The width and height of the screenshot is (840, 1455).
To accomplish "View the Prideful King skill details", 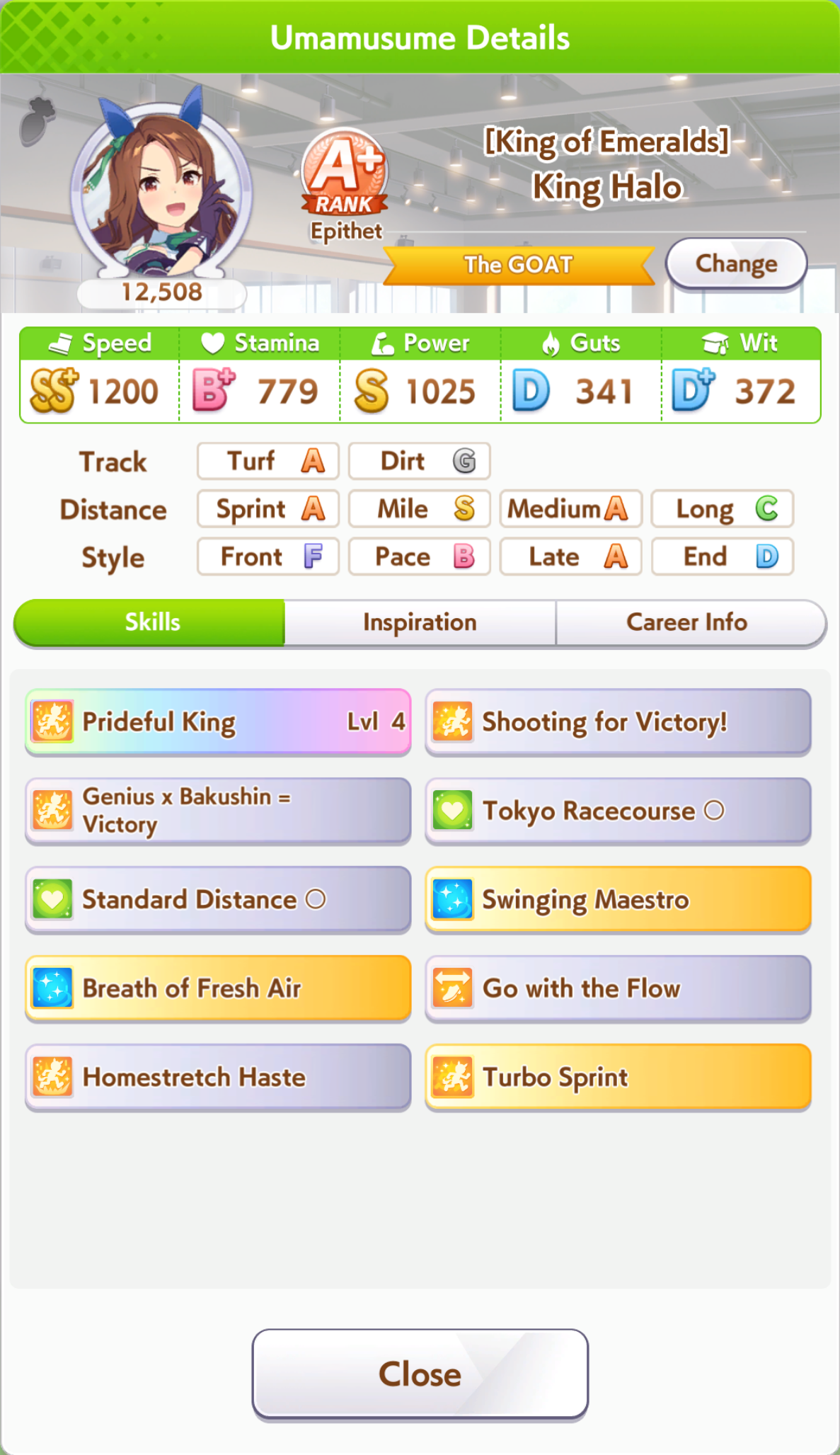I will click(x=218, y=721).
